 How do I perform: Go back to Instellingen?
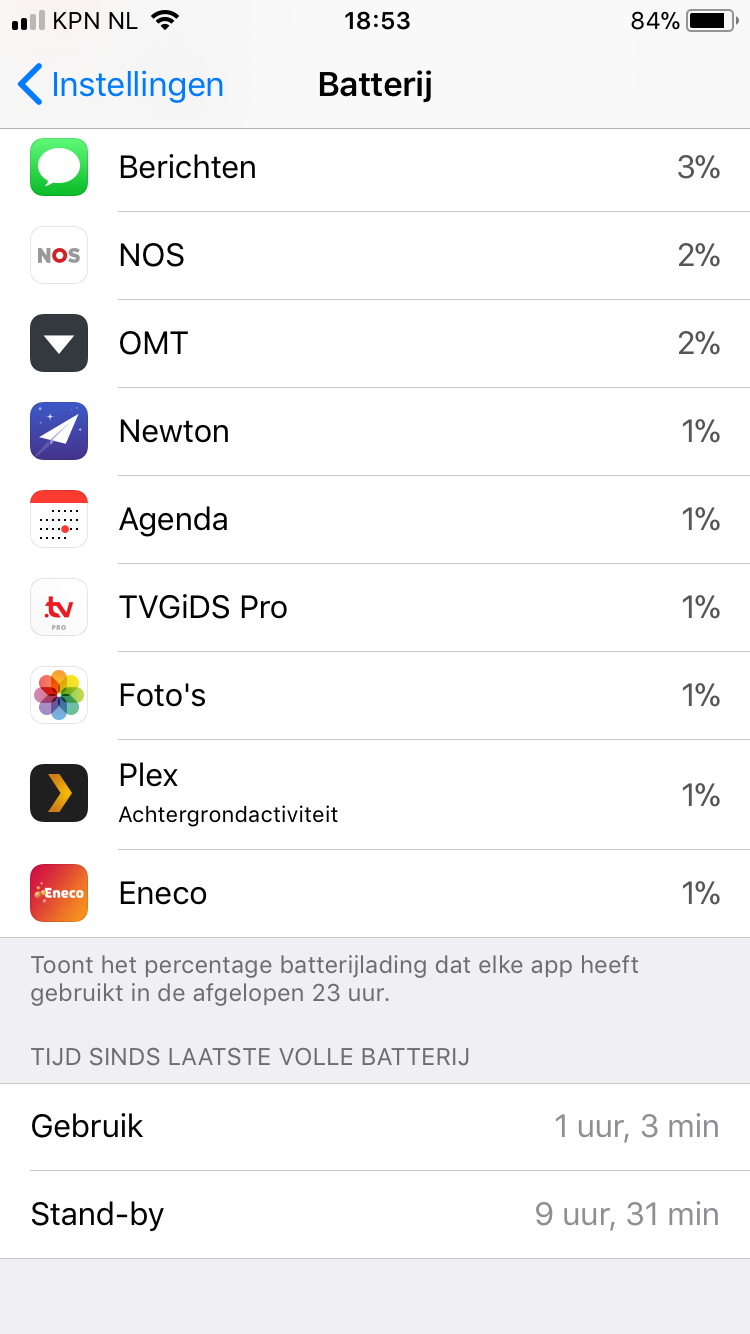(121, 85)
